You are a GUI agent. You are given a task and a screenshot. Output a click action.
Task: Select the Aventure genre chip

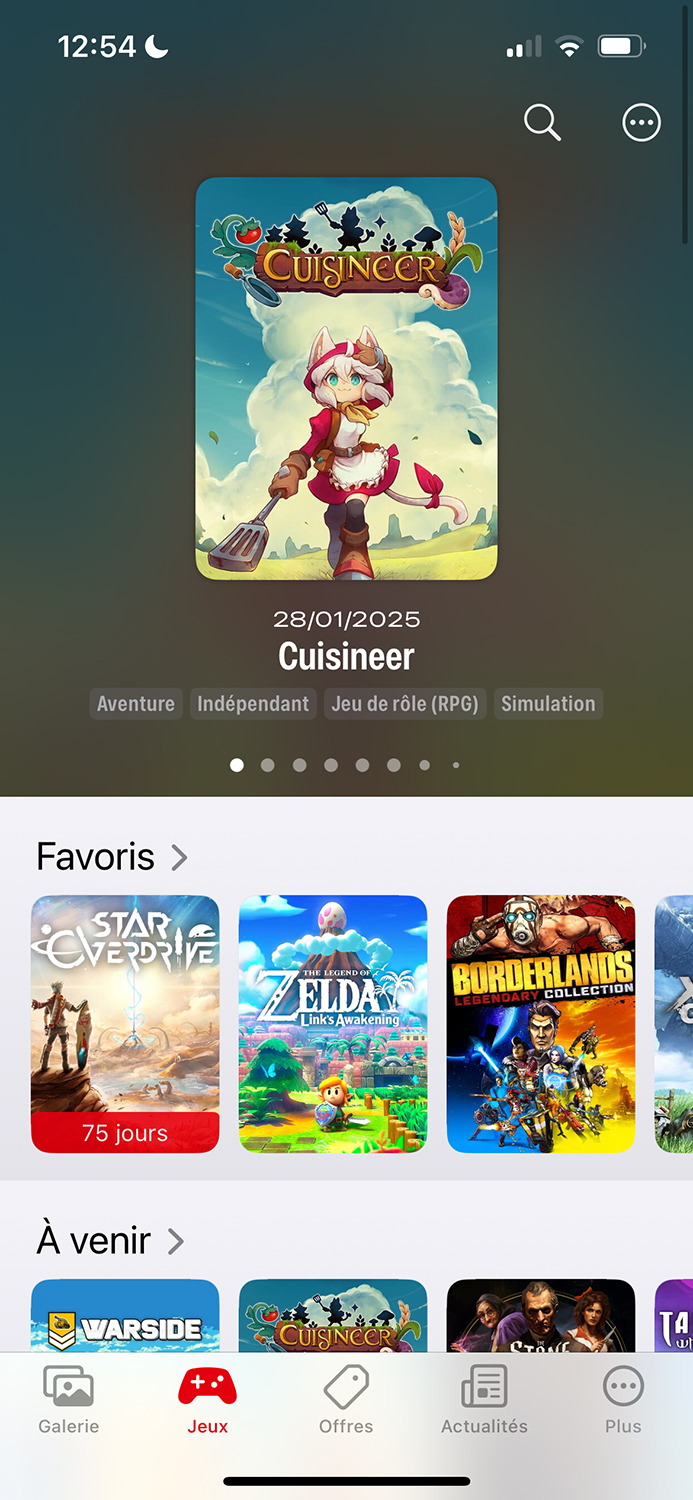pyautogui.click(x=136, y=704)
